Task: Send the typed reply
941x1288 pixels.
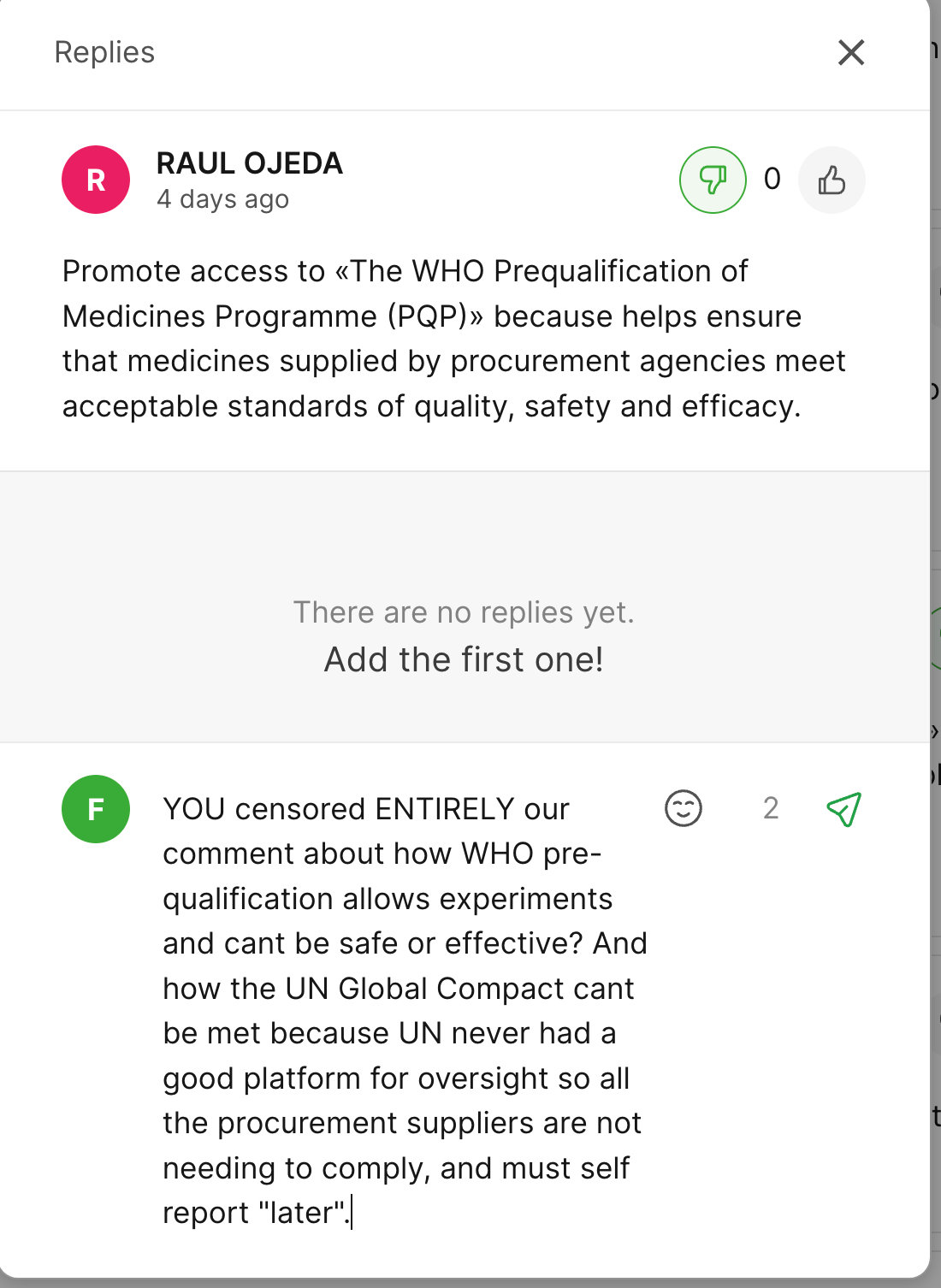Action: tap(843, 808)
